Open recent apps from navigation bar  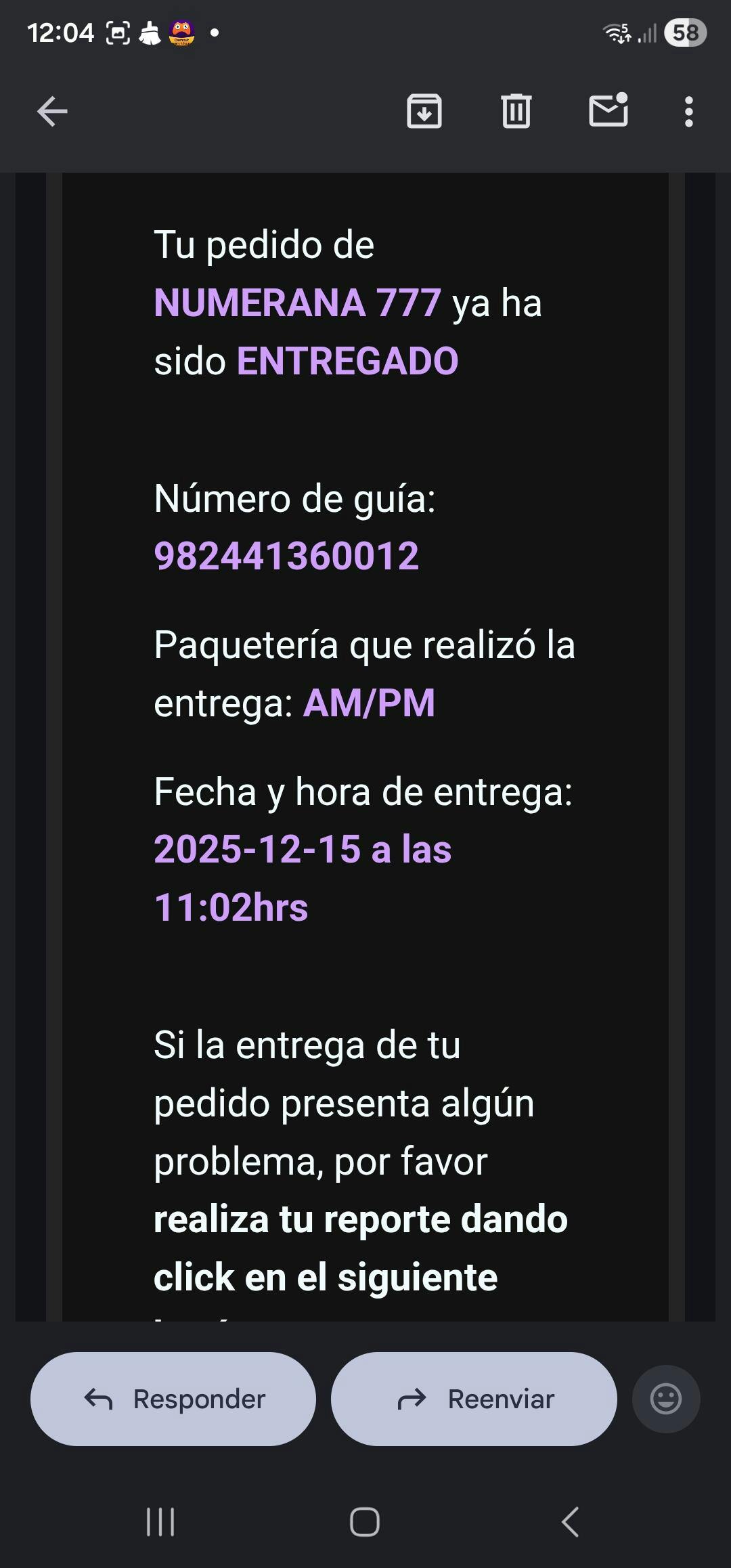click(x=161, y=1523)
